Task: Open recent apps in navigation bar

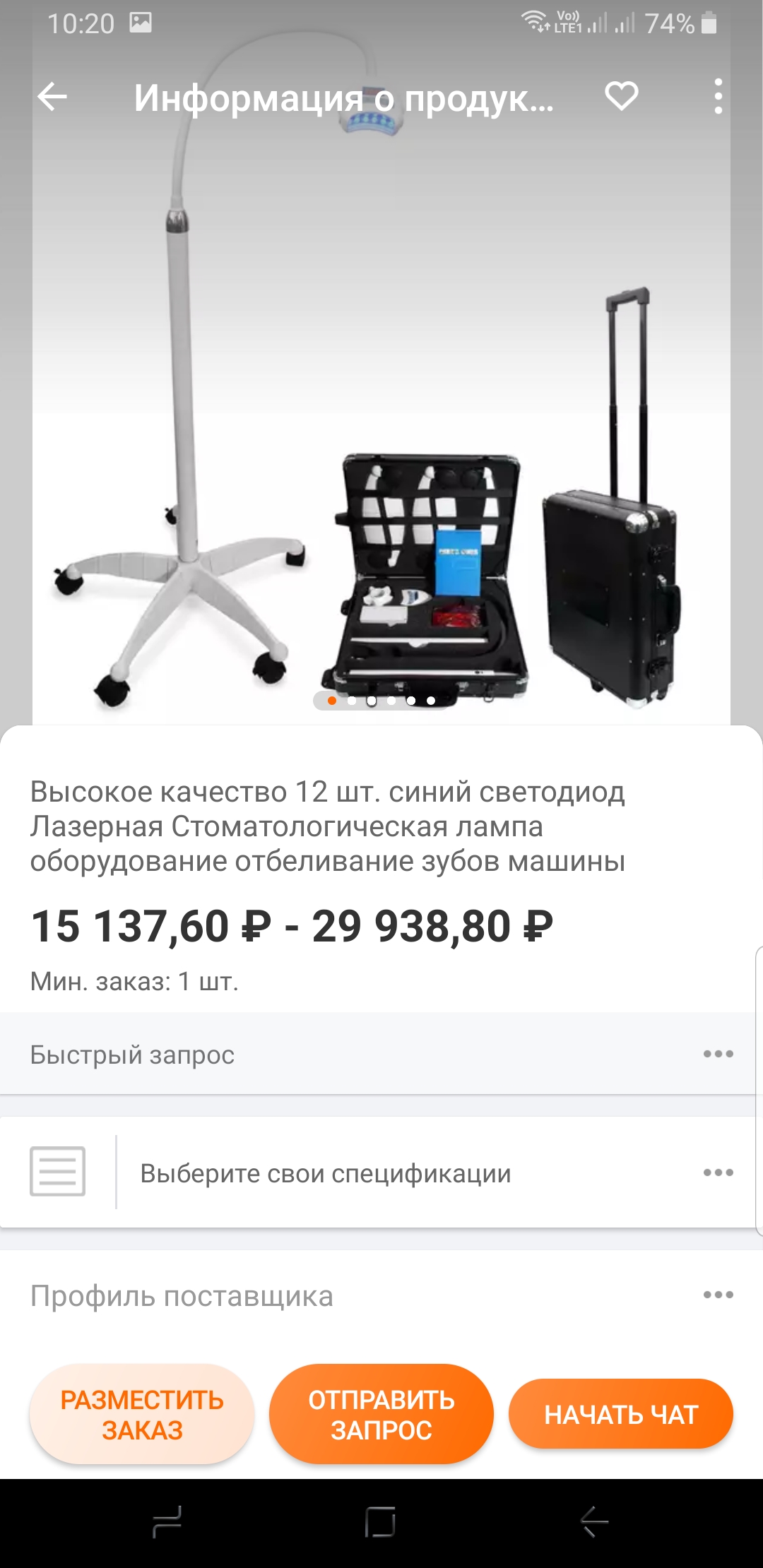Action: [167, 1521]
